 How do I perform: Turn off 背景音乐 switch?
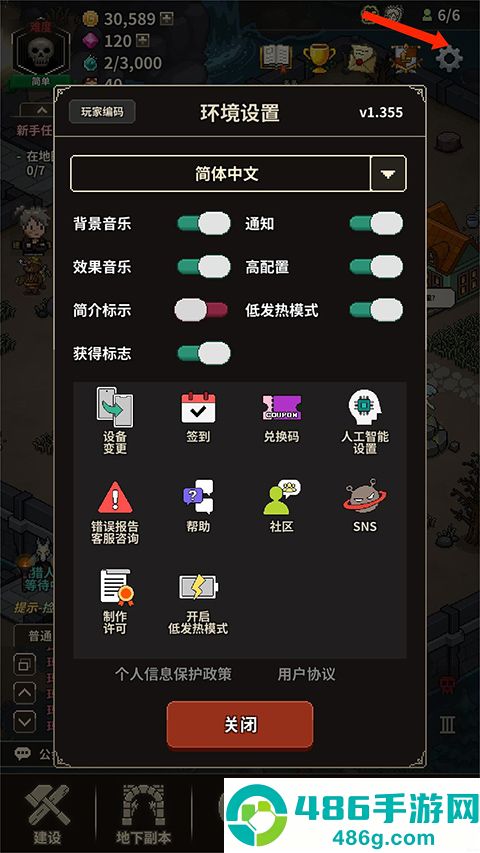[x=204, y=224]
